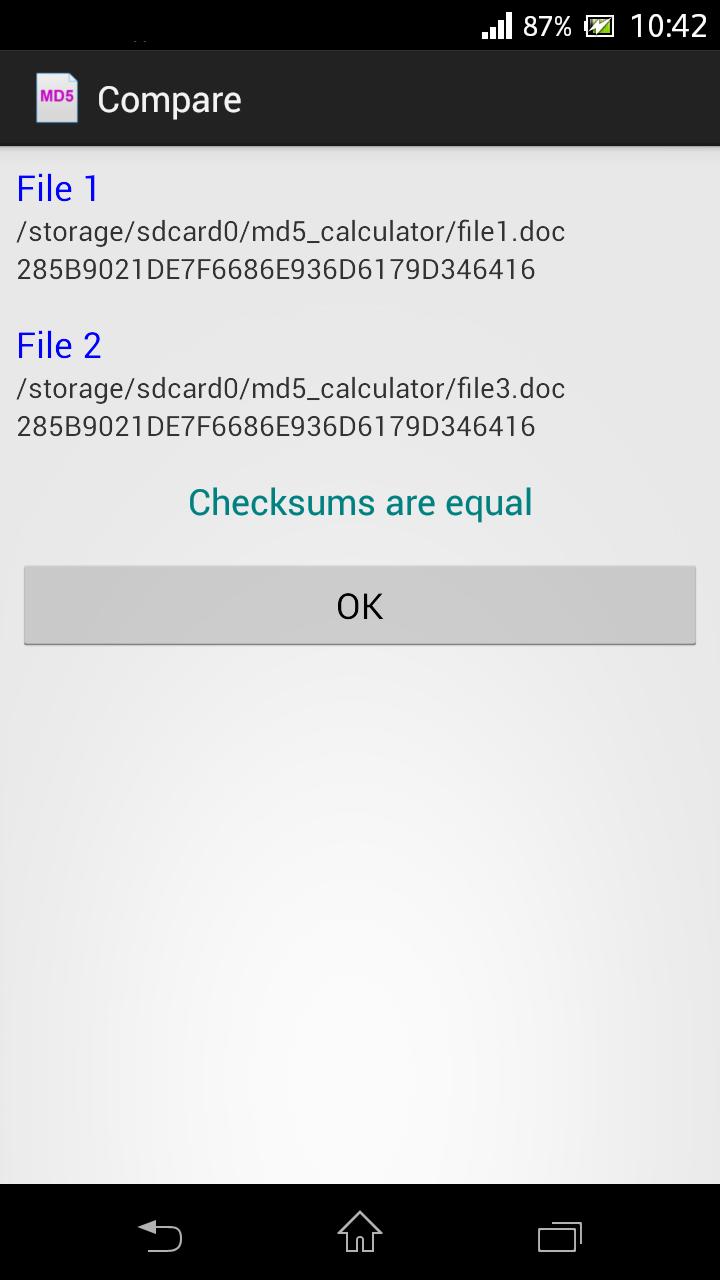The width and height of the screenshot is (720, 1280).
Task: Tap the signal strength indicator
Action: 497,25
